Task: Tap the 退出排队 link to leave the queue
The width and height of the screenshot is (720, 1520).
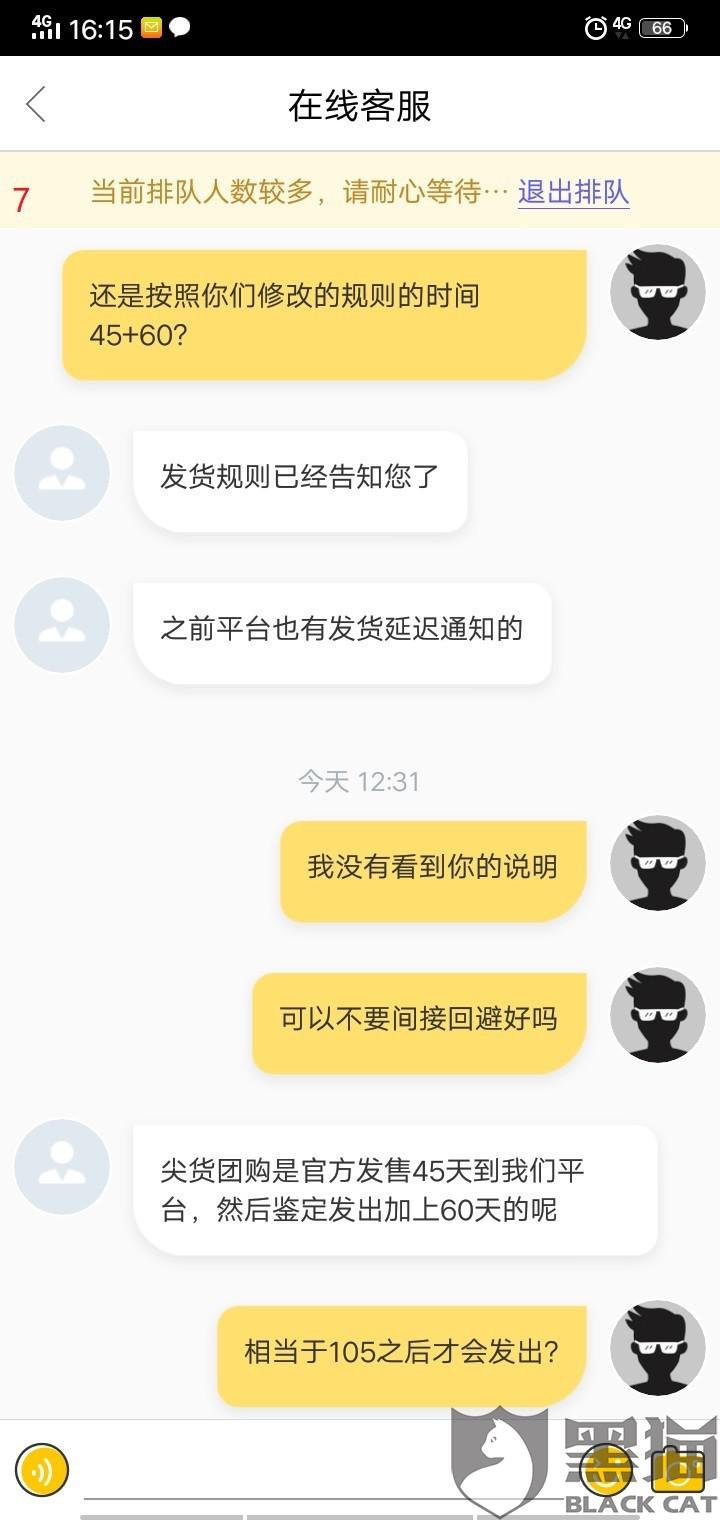Action: click(573, 191)
